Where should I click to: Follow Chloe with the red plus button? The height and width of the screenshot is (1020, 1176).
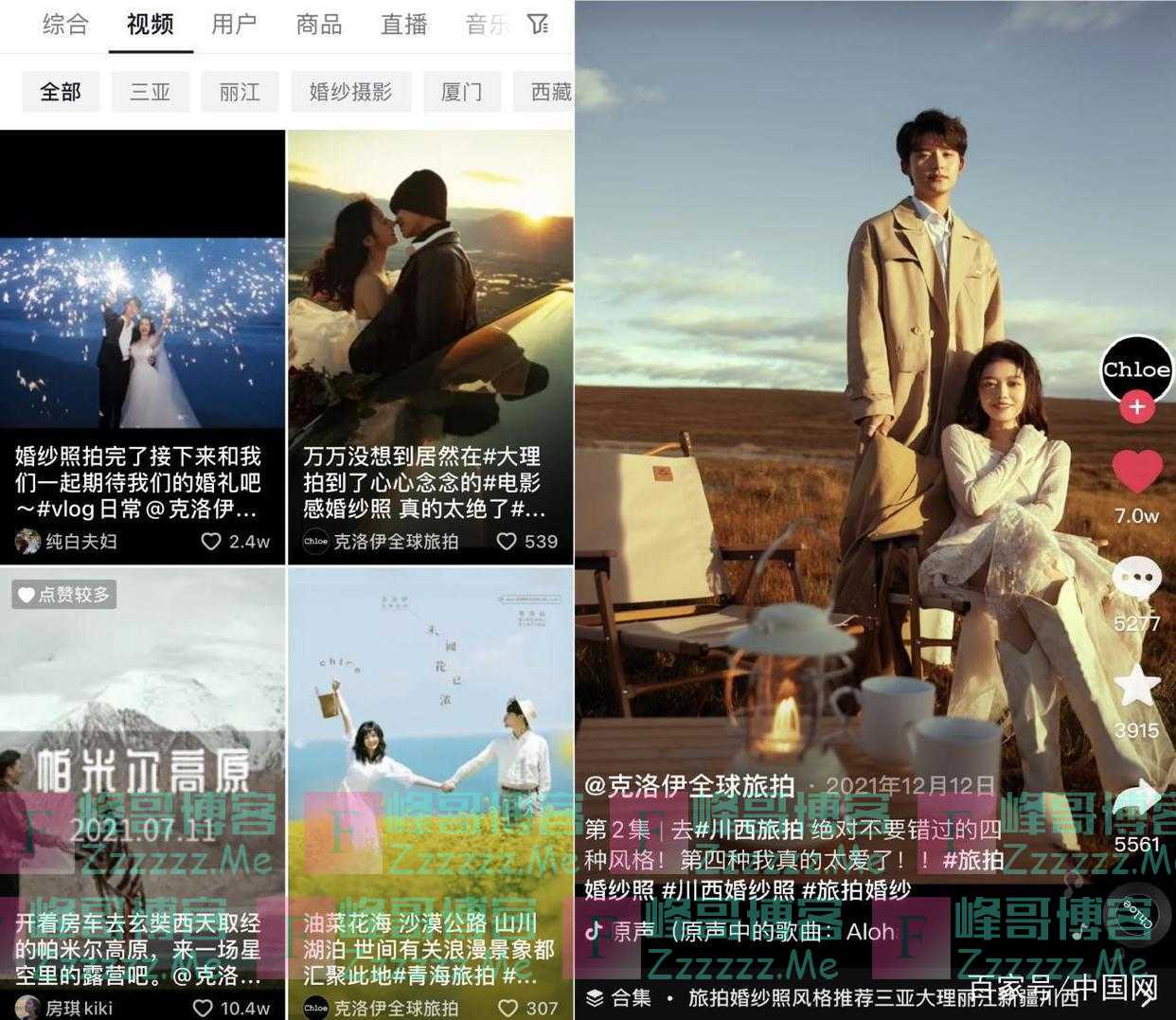click(x=1136, y=407)
